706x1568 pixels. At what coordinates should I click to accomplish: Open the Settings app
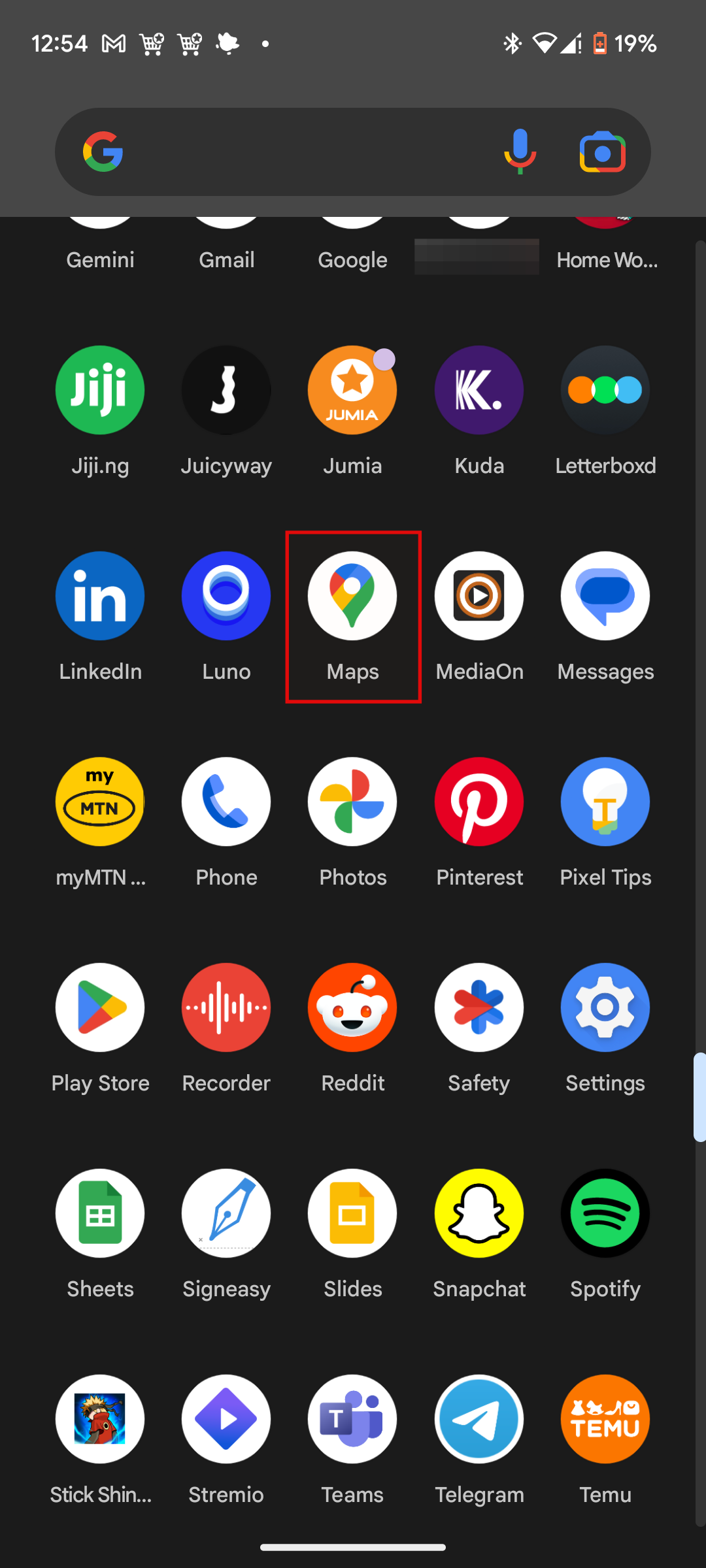[x=605, y=1008]
